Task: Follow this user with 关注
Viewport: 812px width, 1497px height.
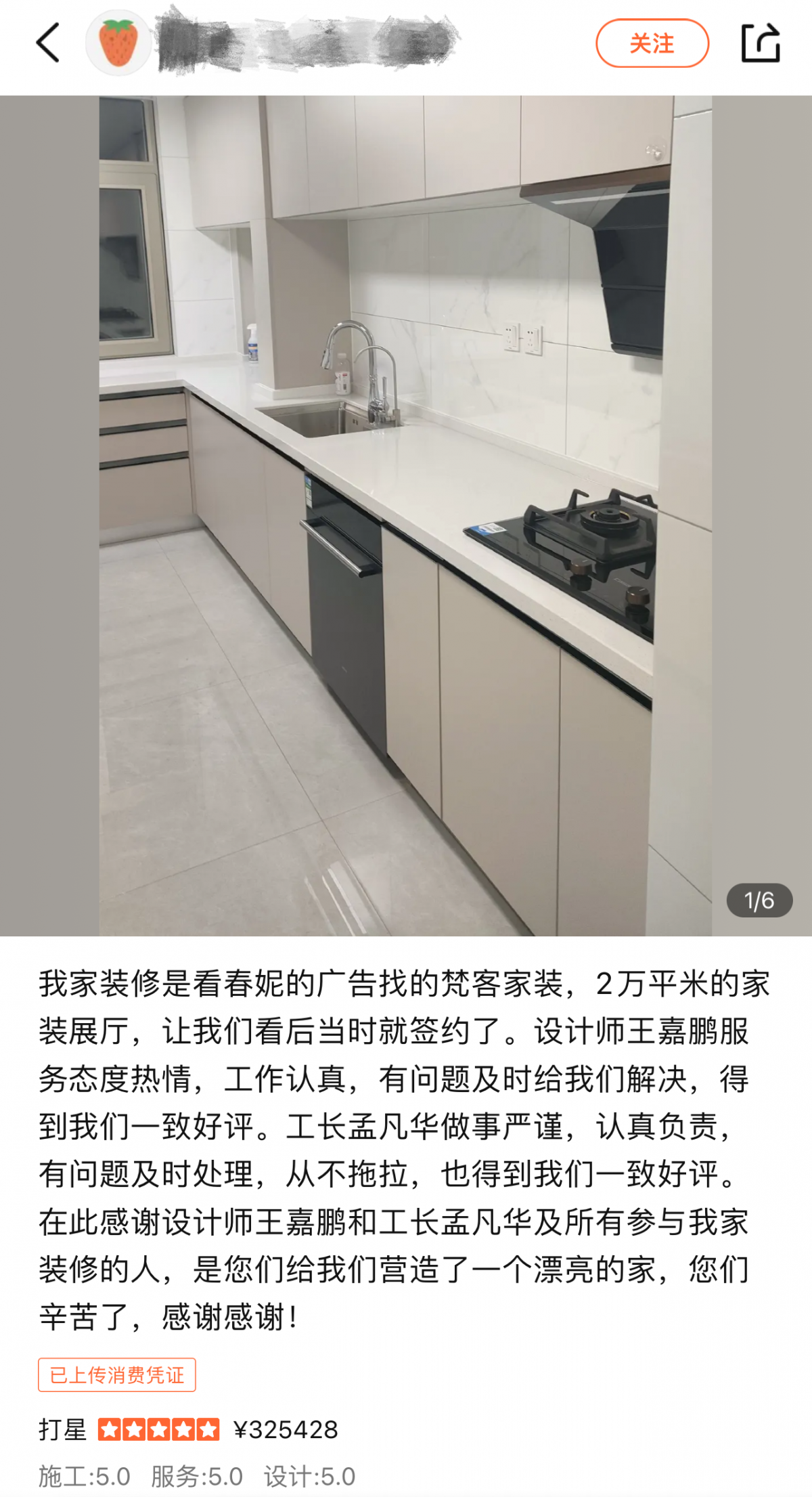Action: point(652,43)
